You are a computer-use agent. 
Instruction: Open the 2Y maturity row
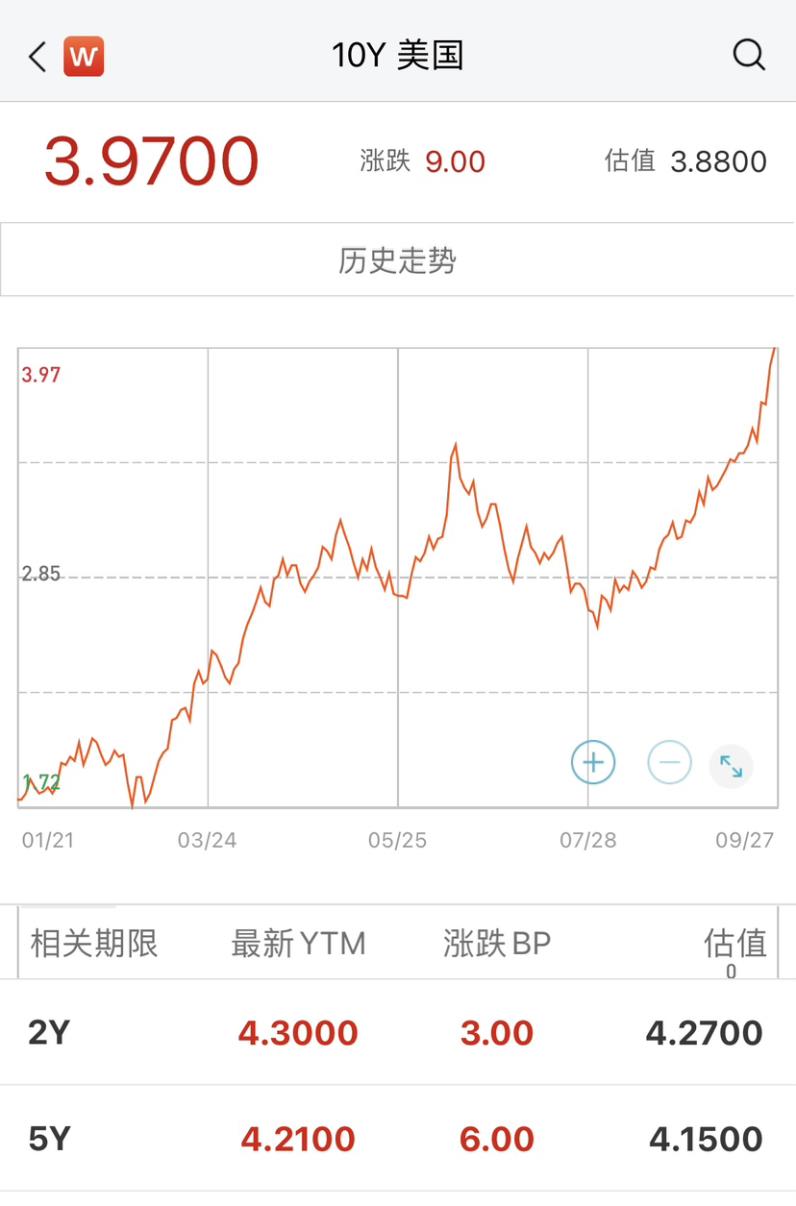click(397, 1032)
